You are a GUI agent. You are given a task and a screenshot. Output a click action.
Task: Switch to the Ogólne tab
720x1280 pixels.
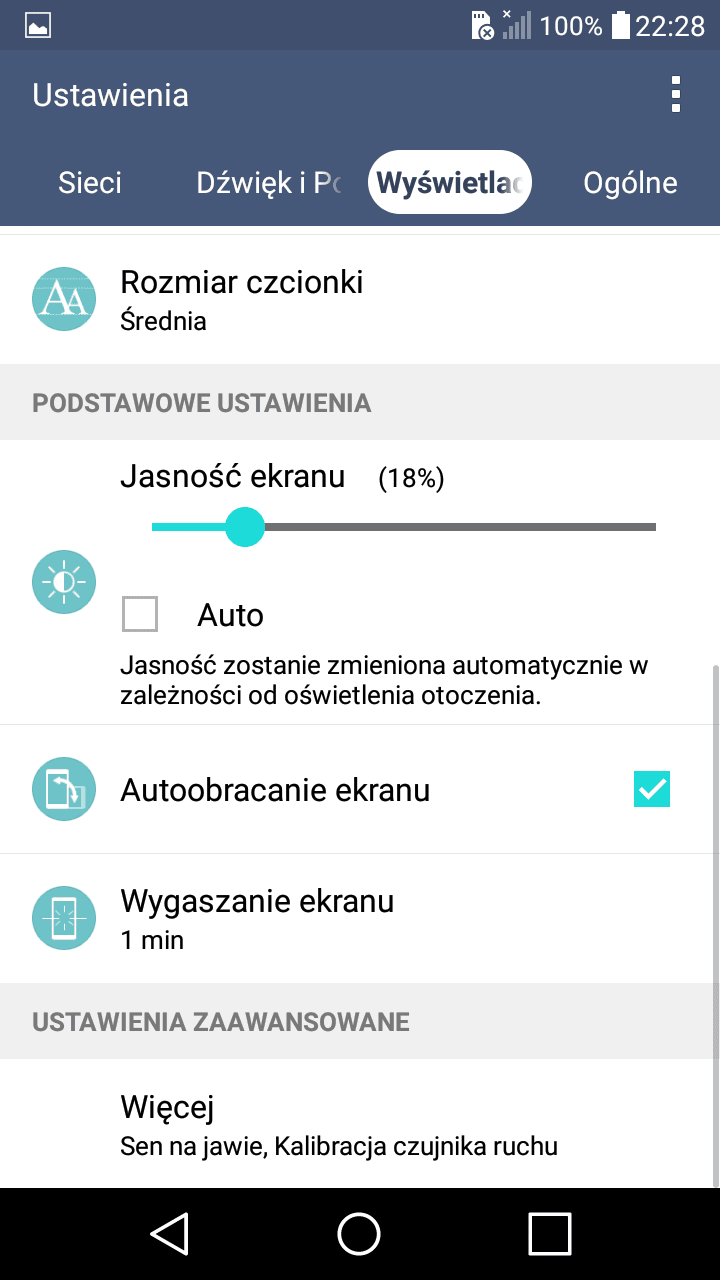point(630,183)
